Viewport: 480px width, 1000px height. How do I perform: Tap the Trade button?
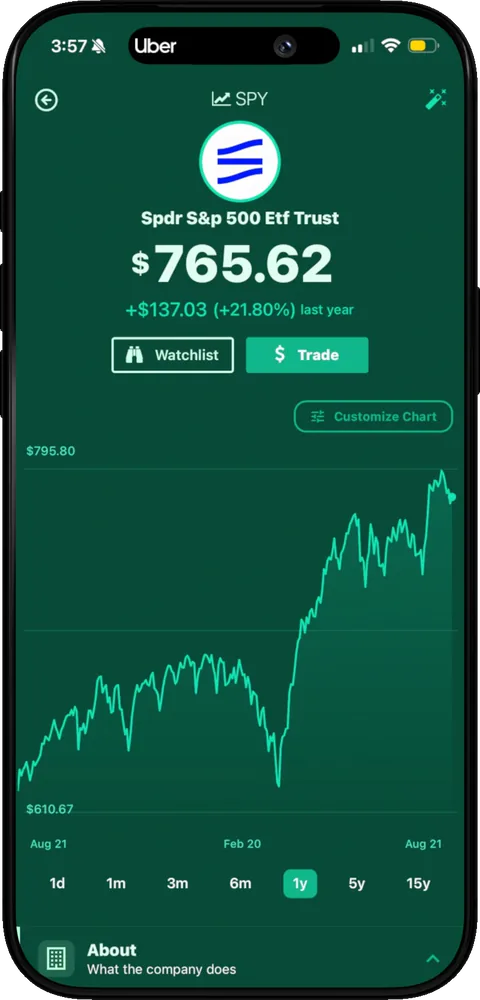[307, 355]
